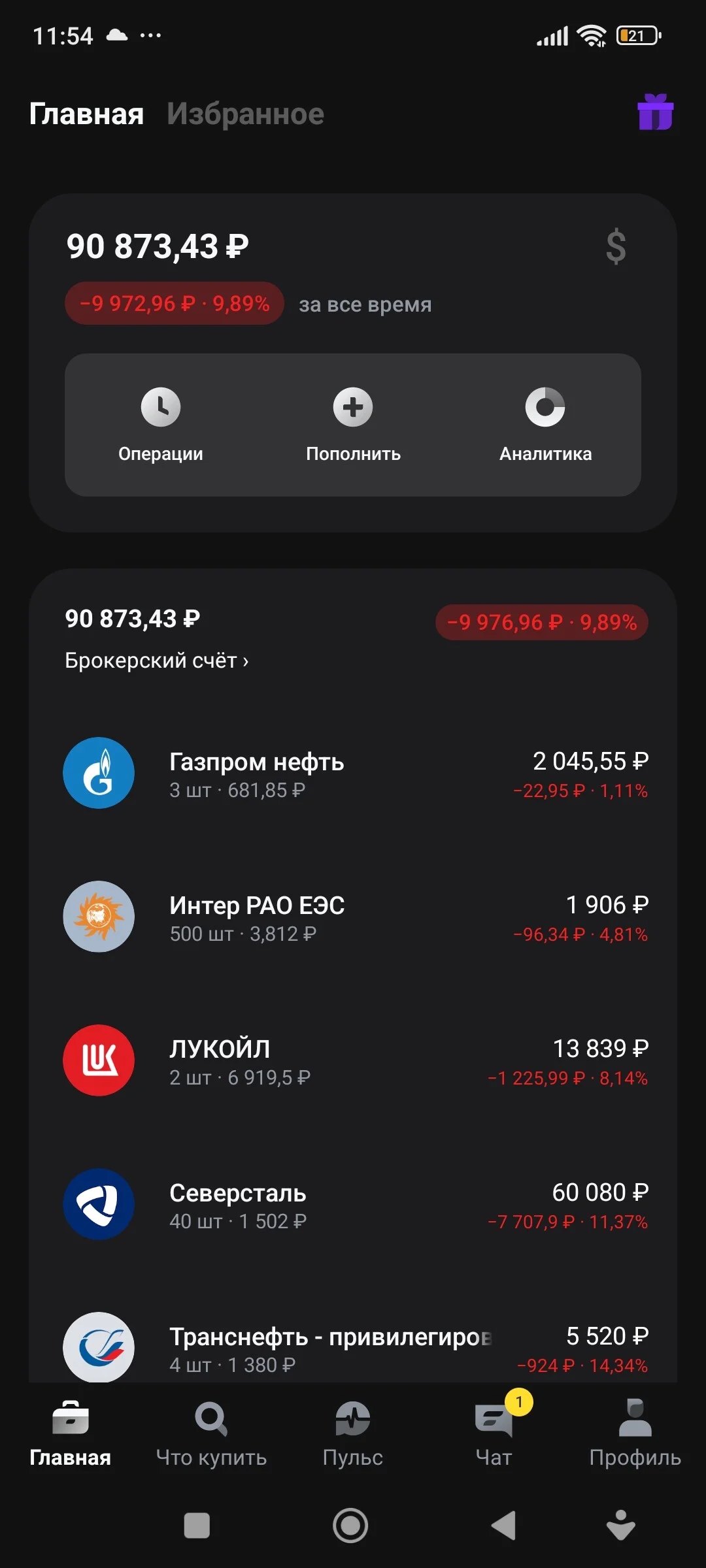The width and height of the screenshot is (706, 1568).
Task: Open the Чат tab
Action: pyautogui.click(x=494, y=1434)
